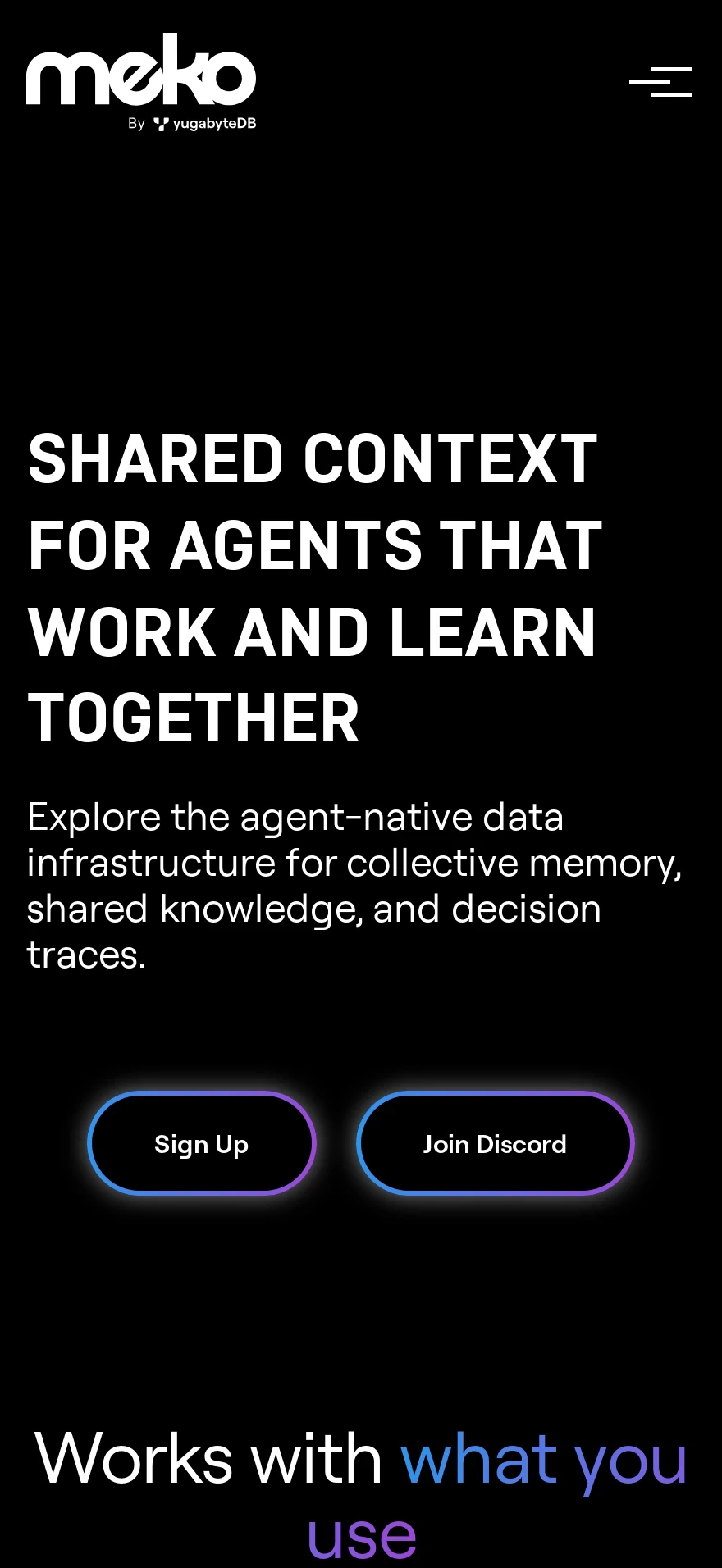This screenshot has width=722, height=1568.
Task: Tap the Sign Up button
Action: [x=202, y=1143]
